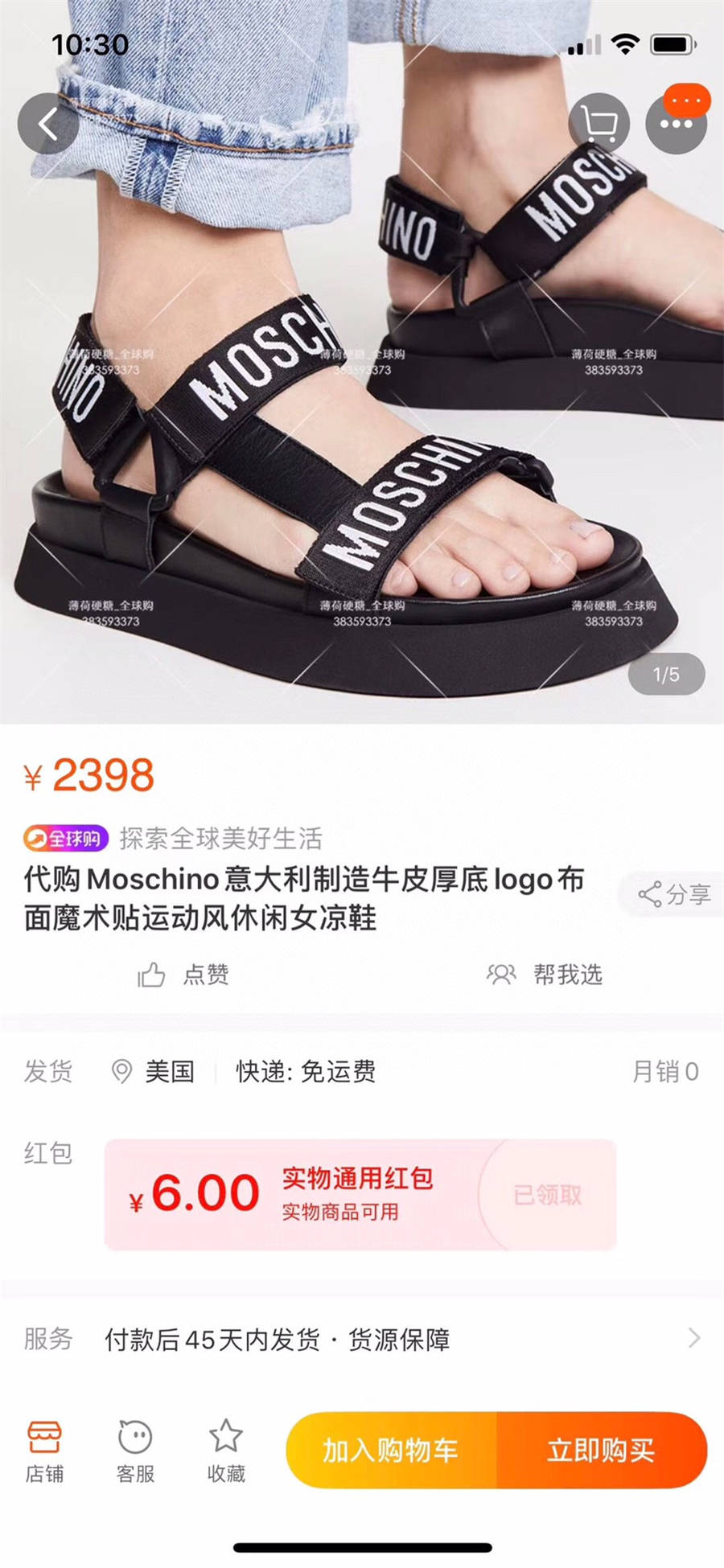The image size is (724, 1568).
Task: Tap the 全球购 global shopping badge
Action: click(x=66, y=839)
